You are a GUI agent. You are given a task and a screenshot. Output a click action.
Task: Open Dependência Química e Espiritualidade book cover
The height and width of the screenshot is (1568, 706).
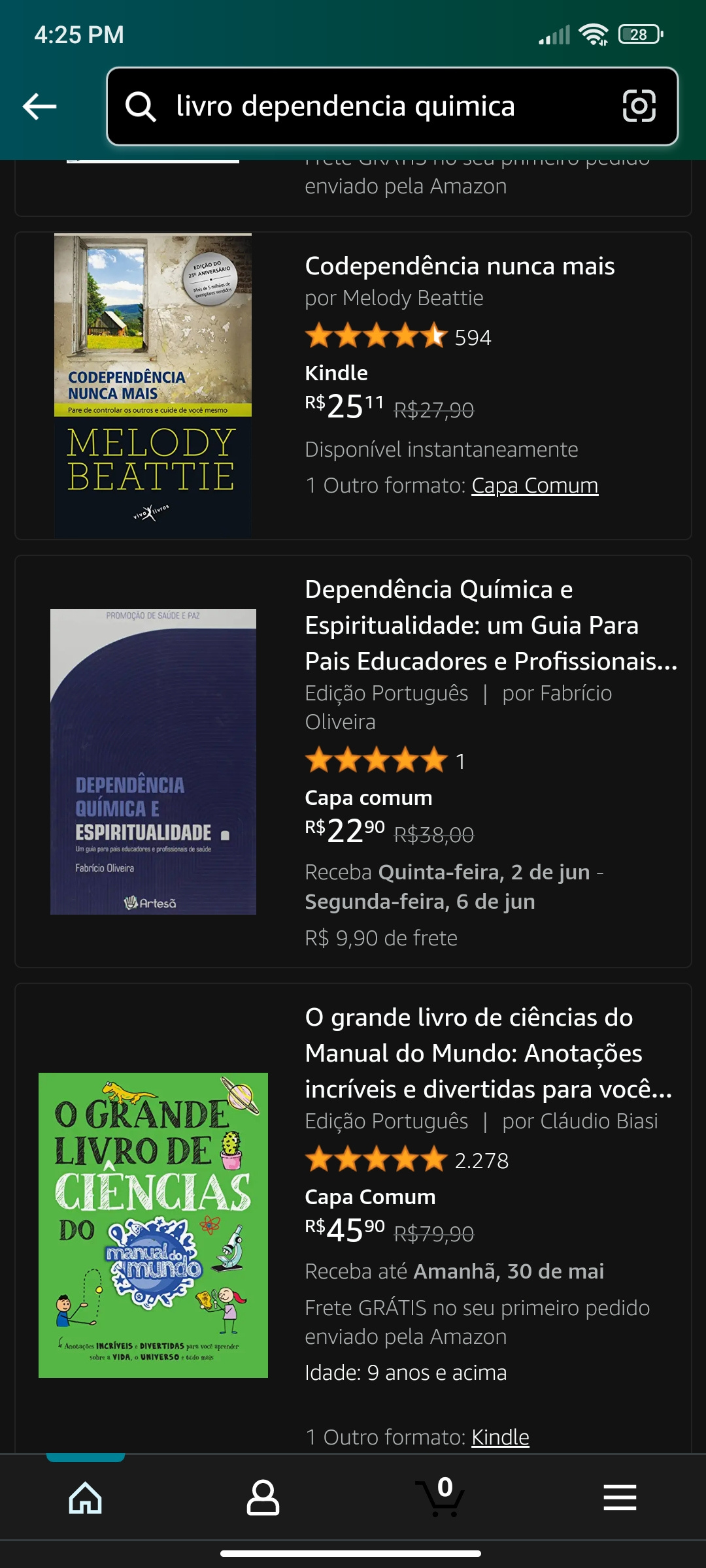pos(153,761)
